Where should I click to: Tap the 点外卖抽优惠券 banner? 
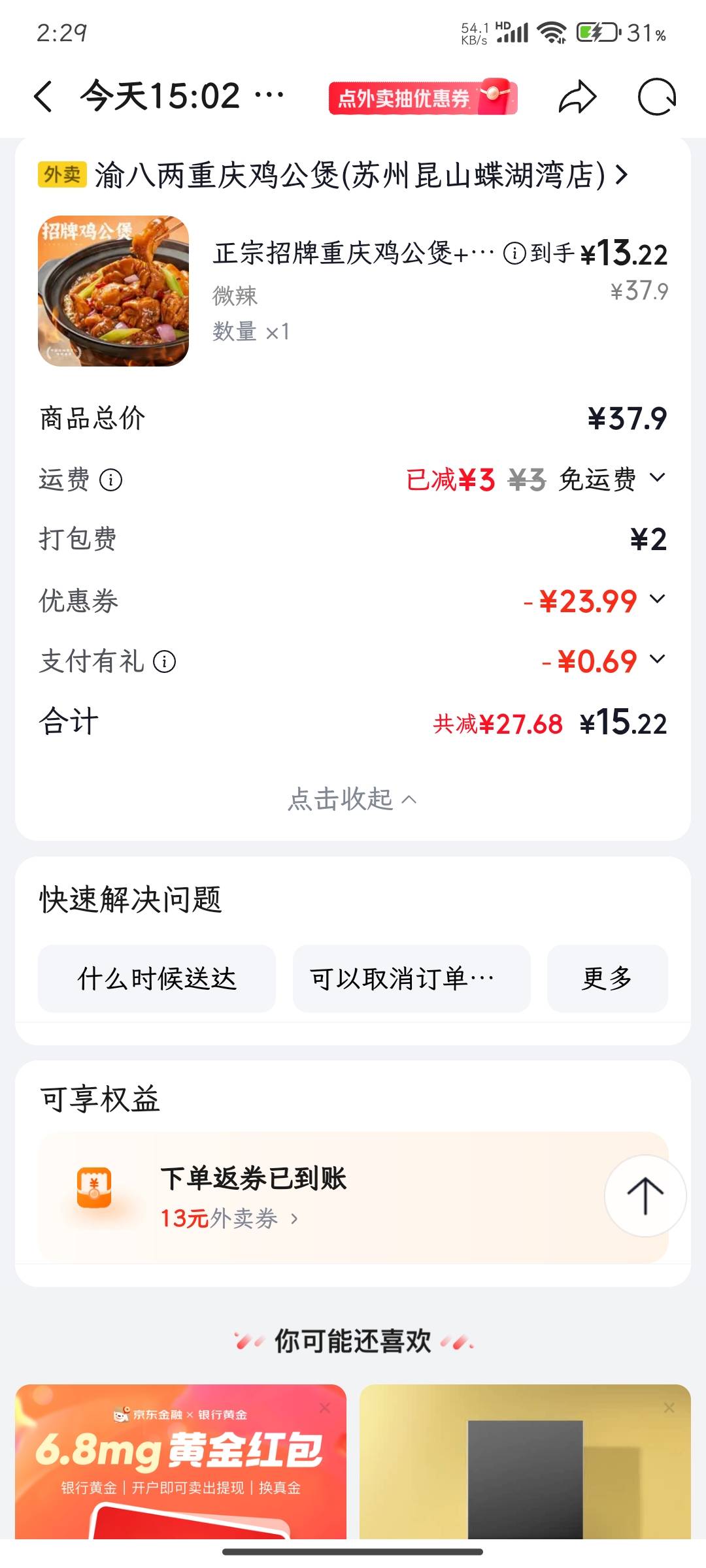423,98
